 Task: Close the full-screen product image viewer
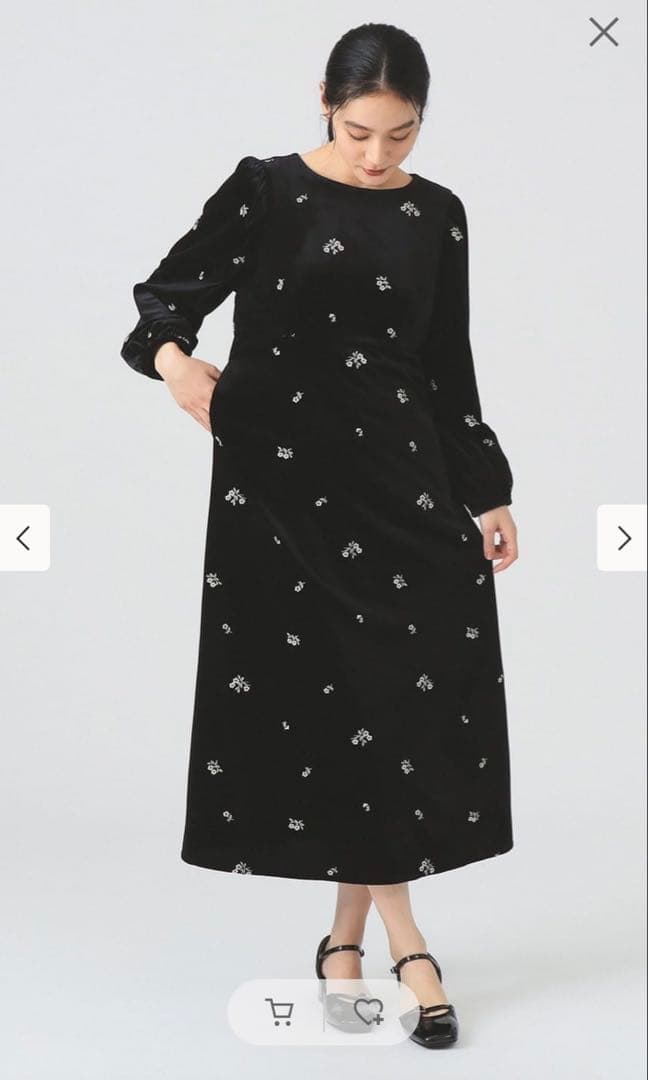click(603, 32)
